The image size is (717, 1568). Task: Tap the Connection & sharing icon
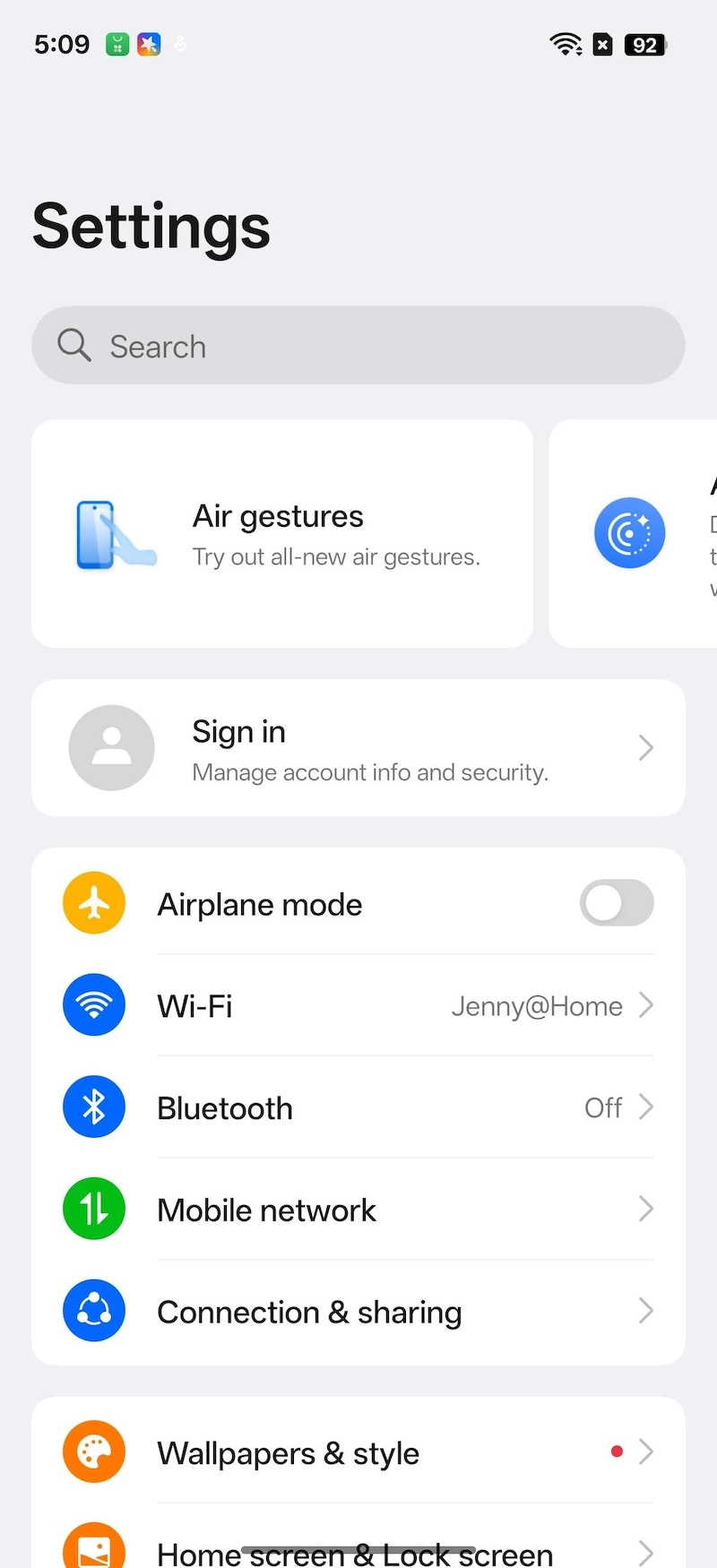pos(93,1310)
